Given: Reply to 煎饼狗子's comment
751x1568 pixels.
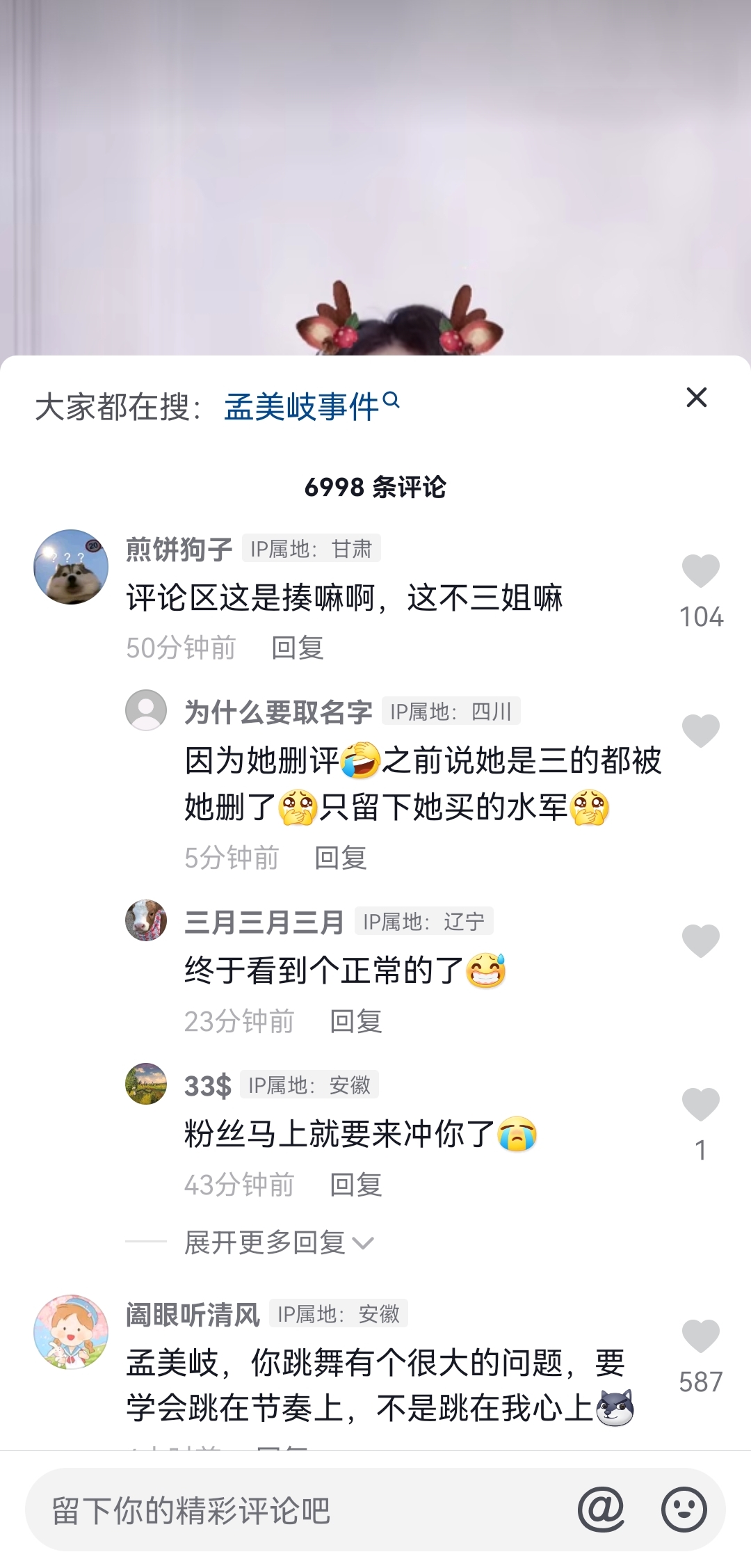Looking at the screenshot, I should point(297,648).
